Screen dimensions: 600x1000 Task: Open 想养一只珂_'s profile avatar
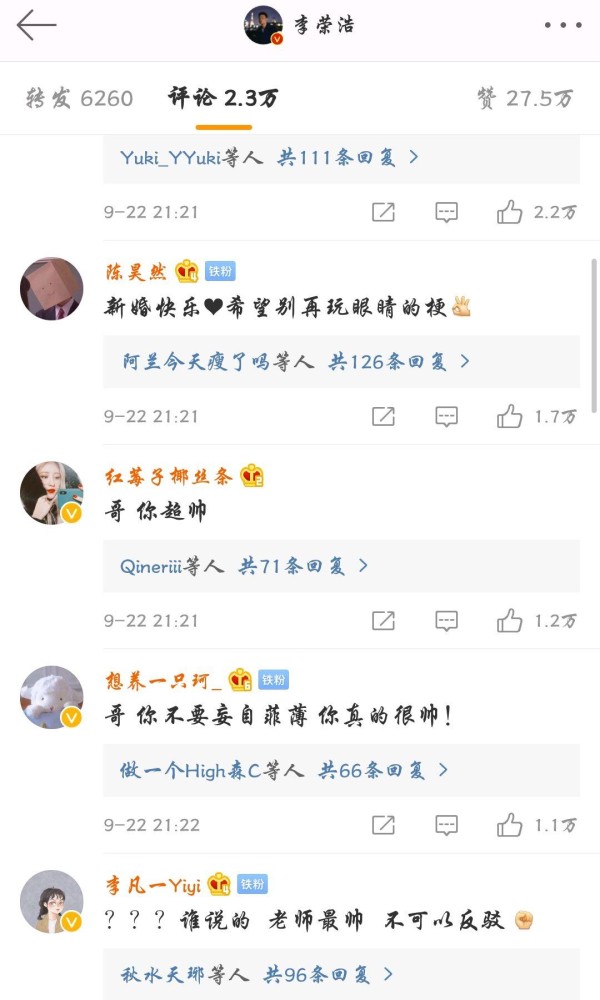coord(52,698)
